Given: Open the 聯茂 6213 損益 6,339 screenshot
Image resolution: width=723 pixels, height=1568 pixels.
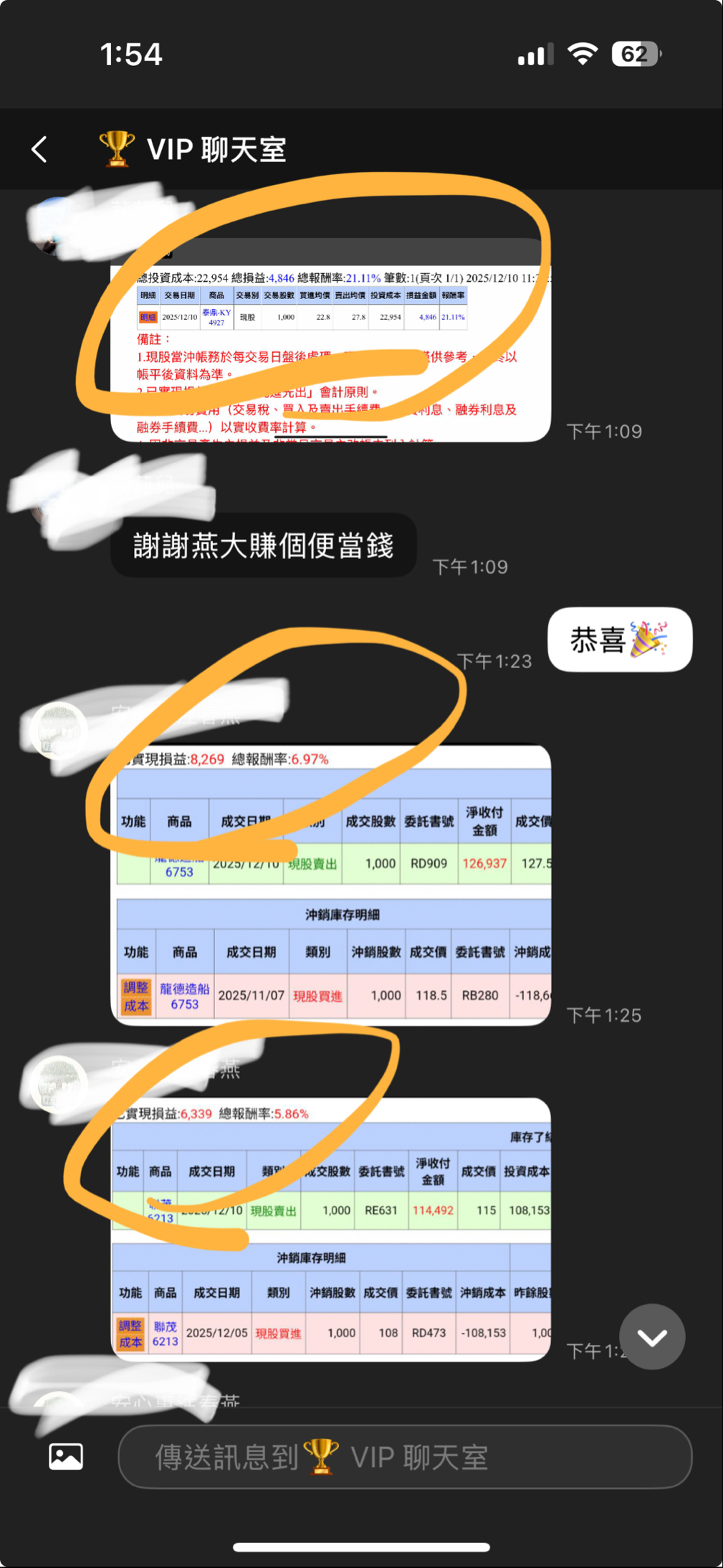Looking at the screenshot, I should pos(331,1230).
